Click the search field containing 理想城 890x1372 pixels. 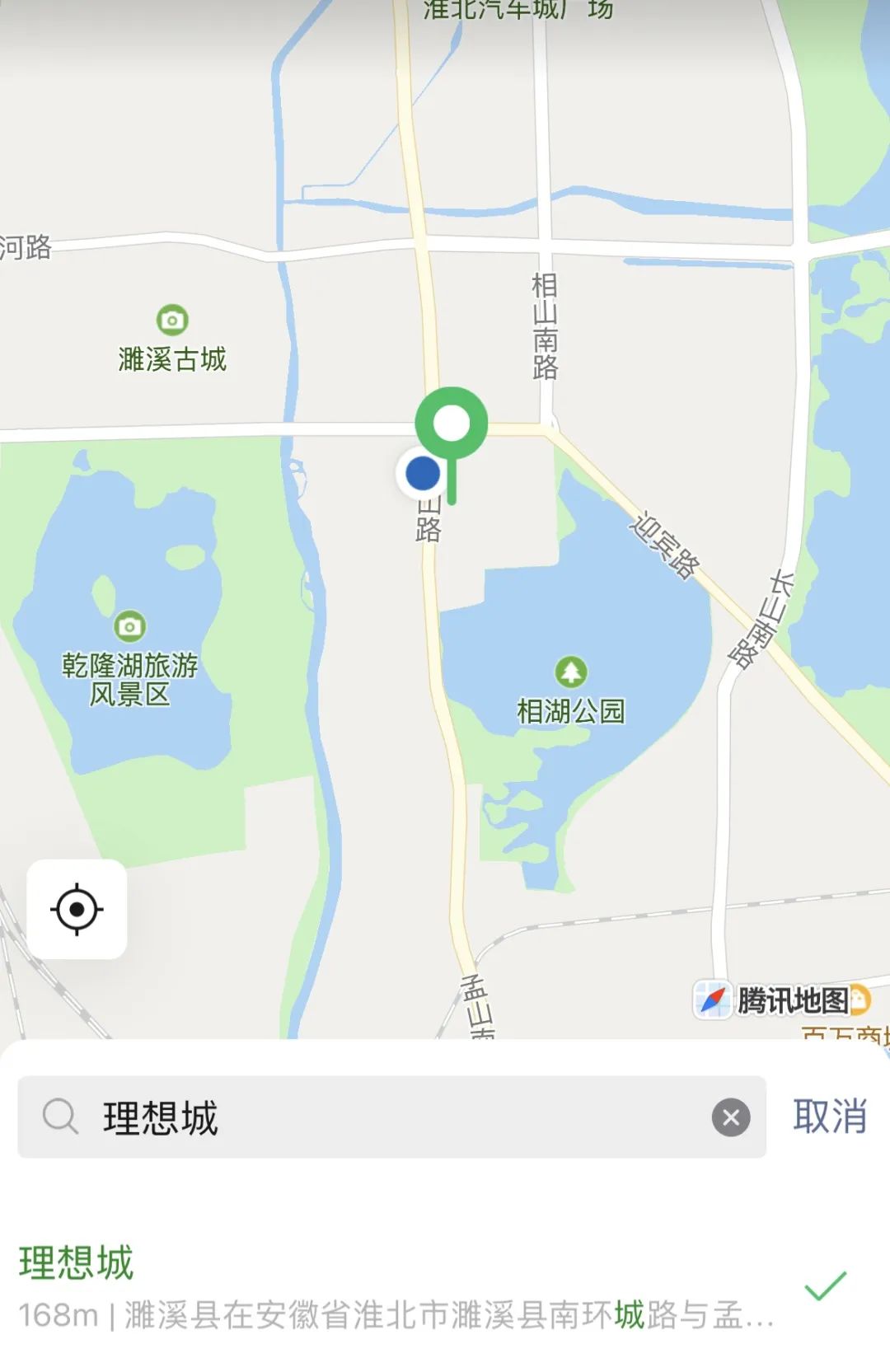click(x=330, y=1117)
